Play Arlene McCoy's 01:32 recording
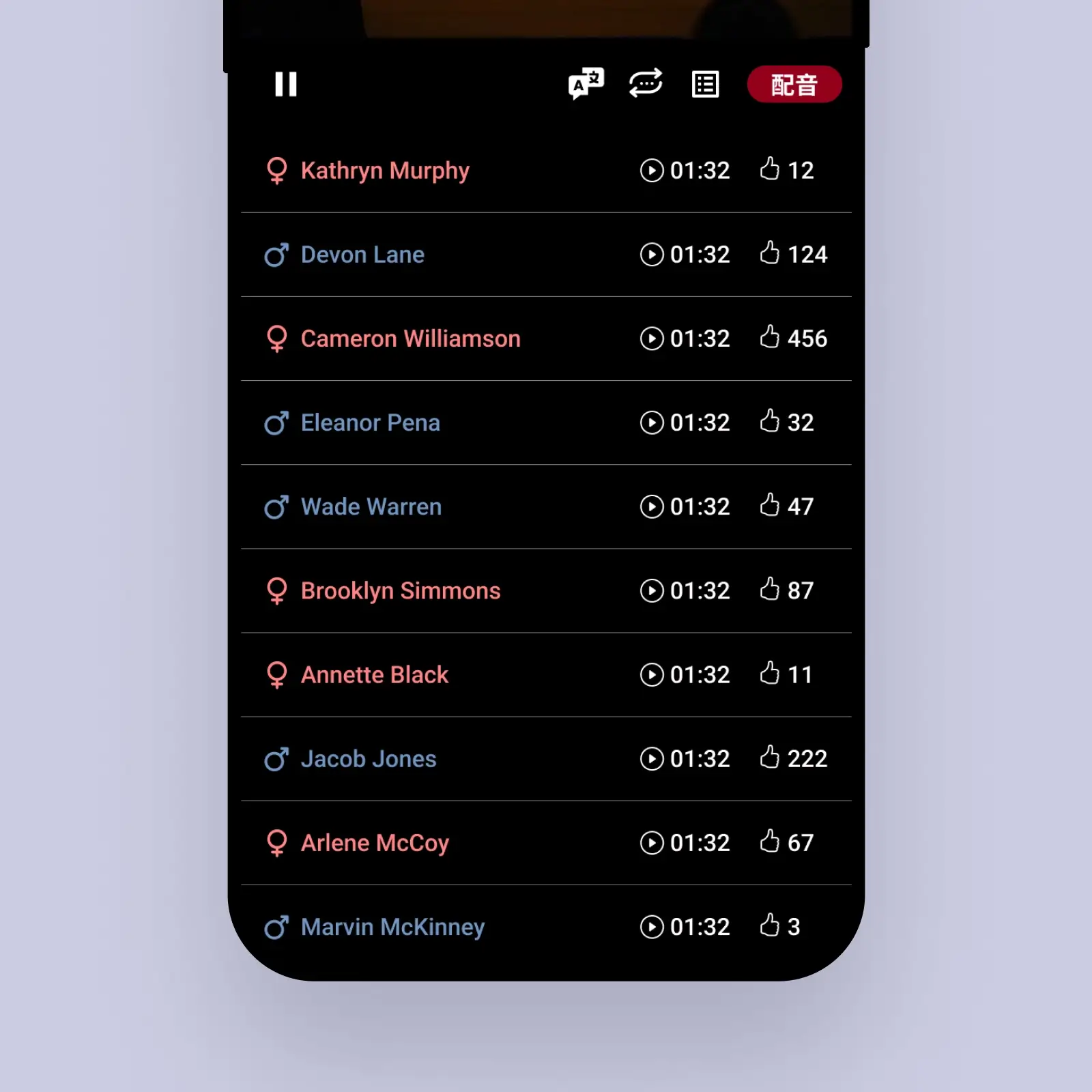This screenshot has width=1092, height=1092. [x=652, y=843]
